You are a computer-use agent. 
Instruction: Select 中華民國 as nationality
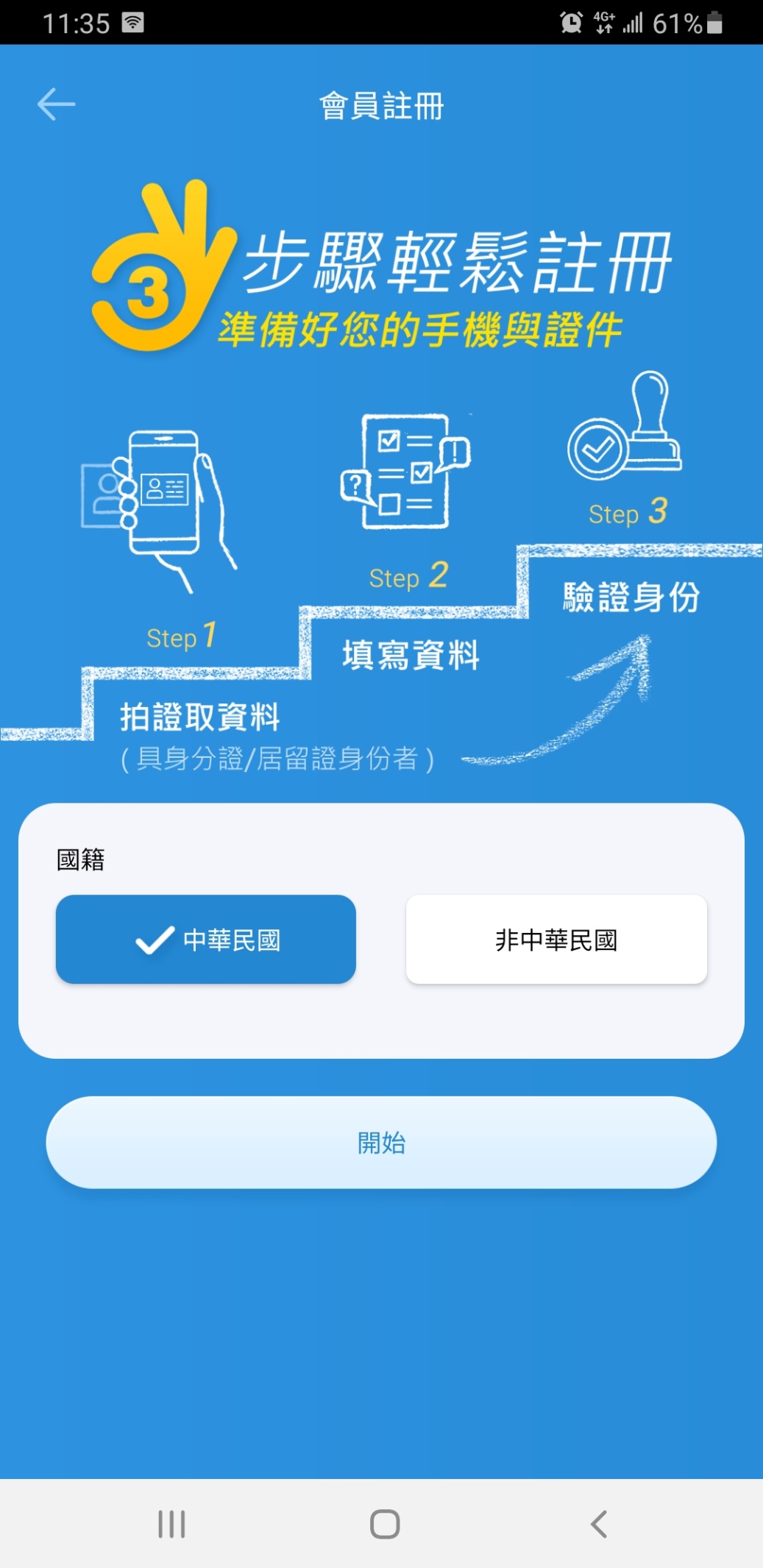coord(206,940)
